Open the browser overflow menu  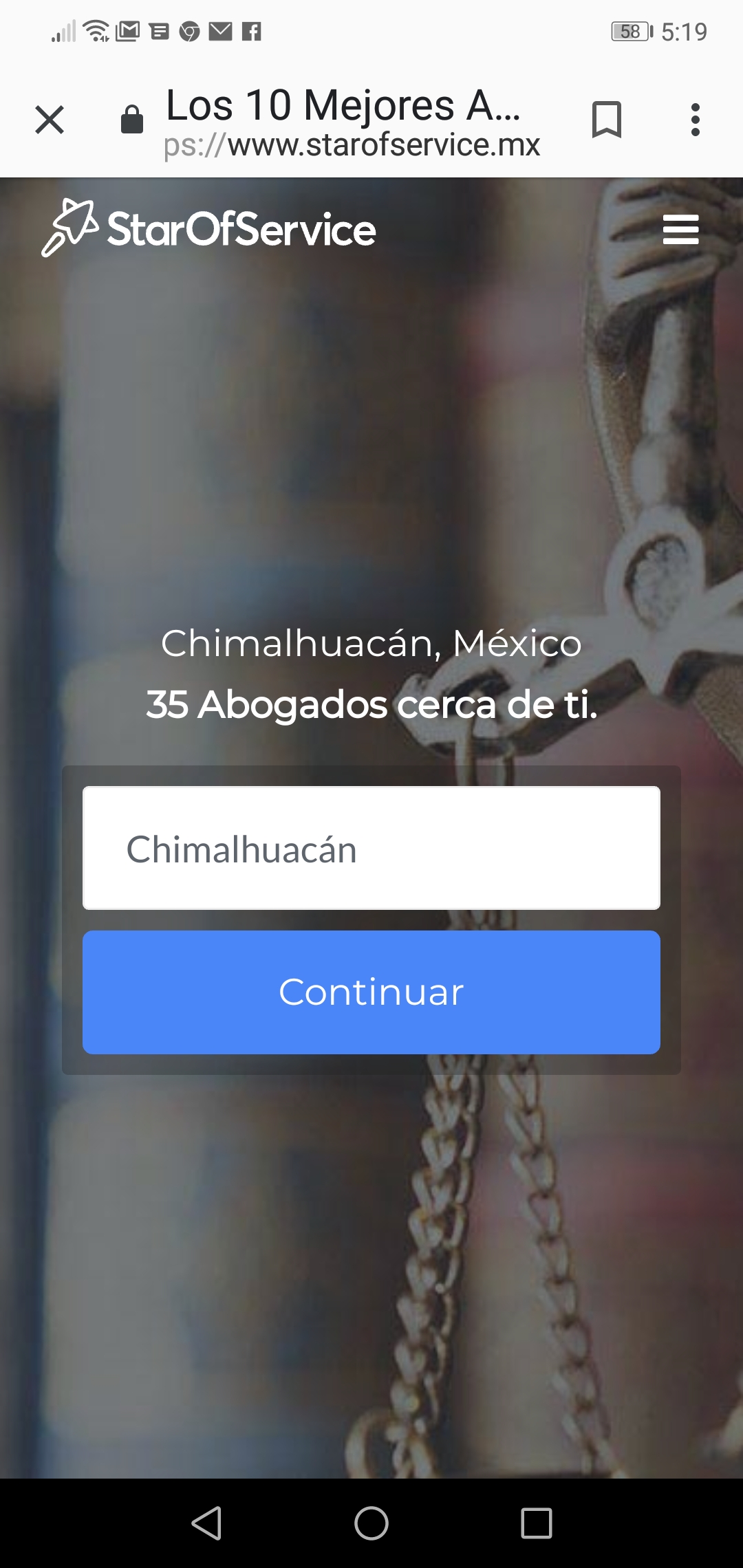pos(696,120)
